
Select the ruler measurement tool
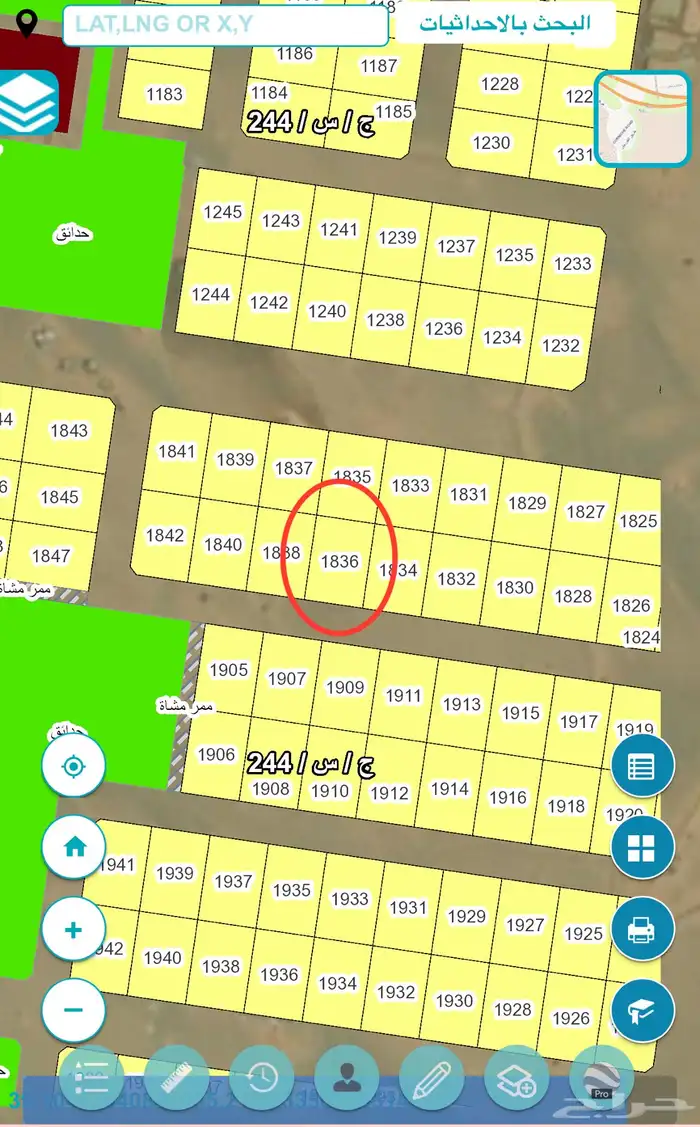[176, 1077]
